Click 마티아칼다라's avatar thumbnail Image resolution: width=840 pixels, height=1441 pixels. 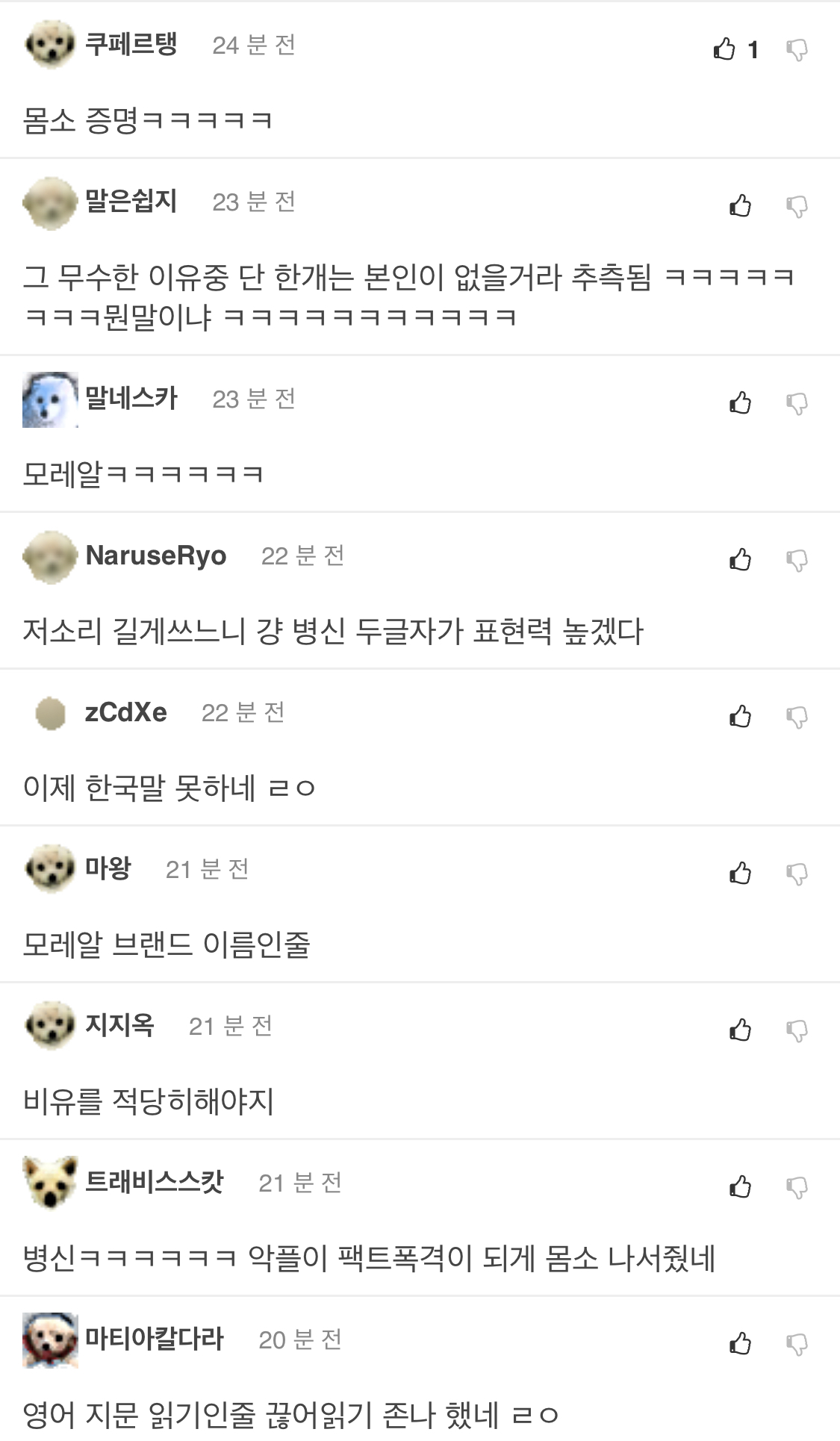click(x=49, y=1340)
